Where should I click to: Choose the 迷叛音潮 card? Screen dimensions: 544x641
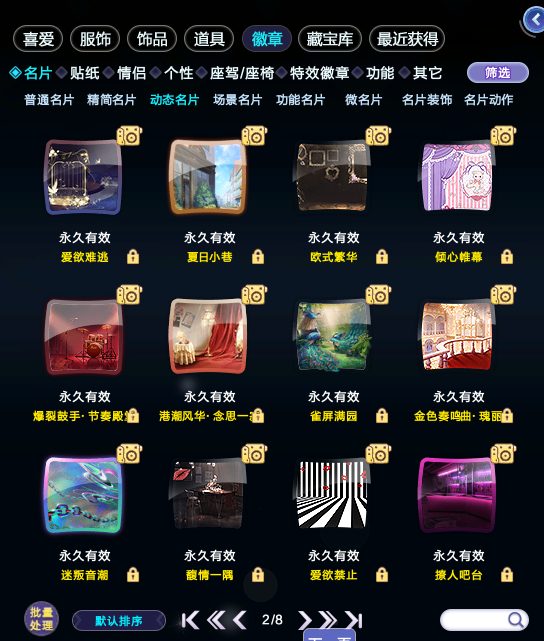83,495
